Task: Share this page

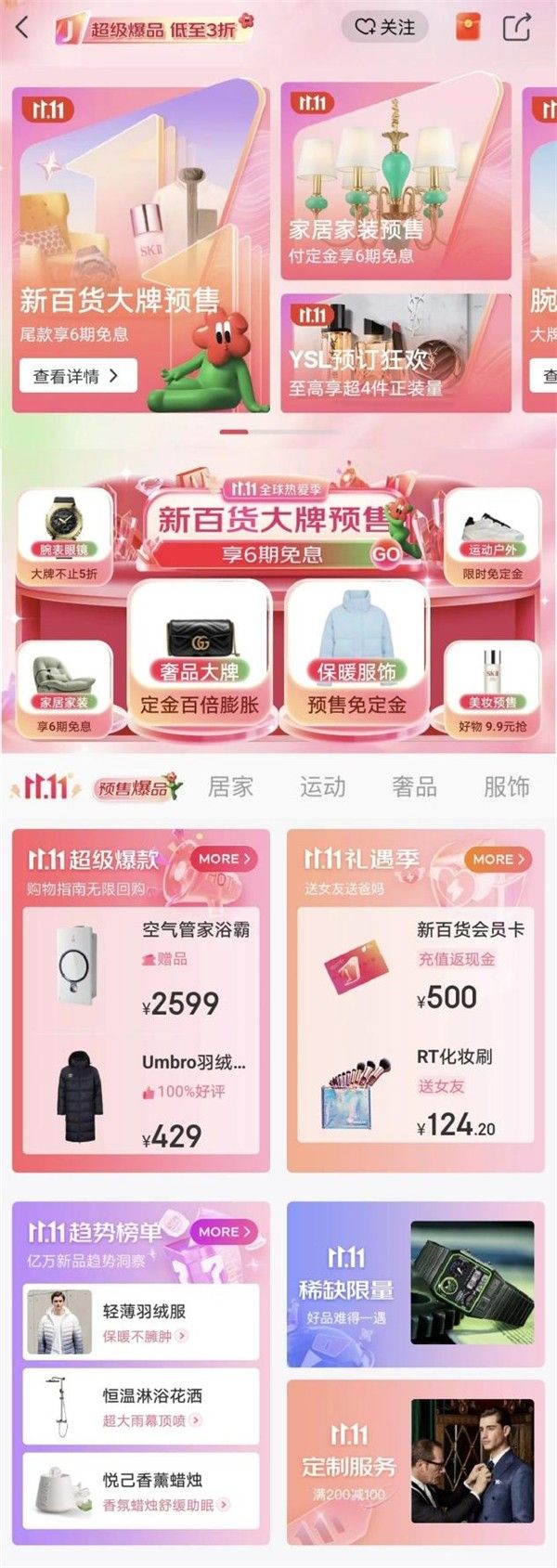Action: pos(516,27)
